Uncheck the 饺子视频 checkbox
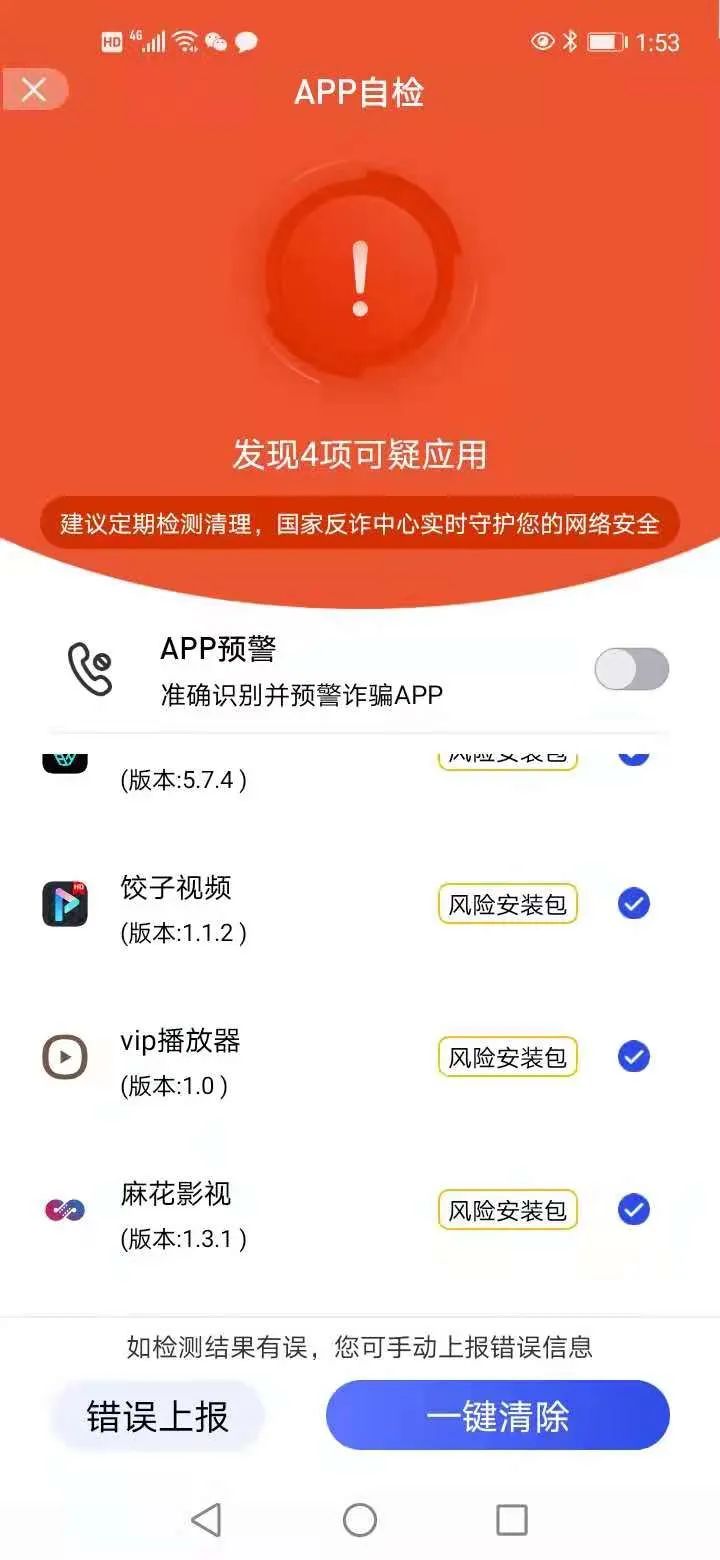 tap(633, 904)
